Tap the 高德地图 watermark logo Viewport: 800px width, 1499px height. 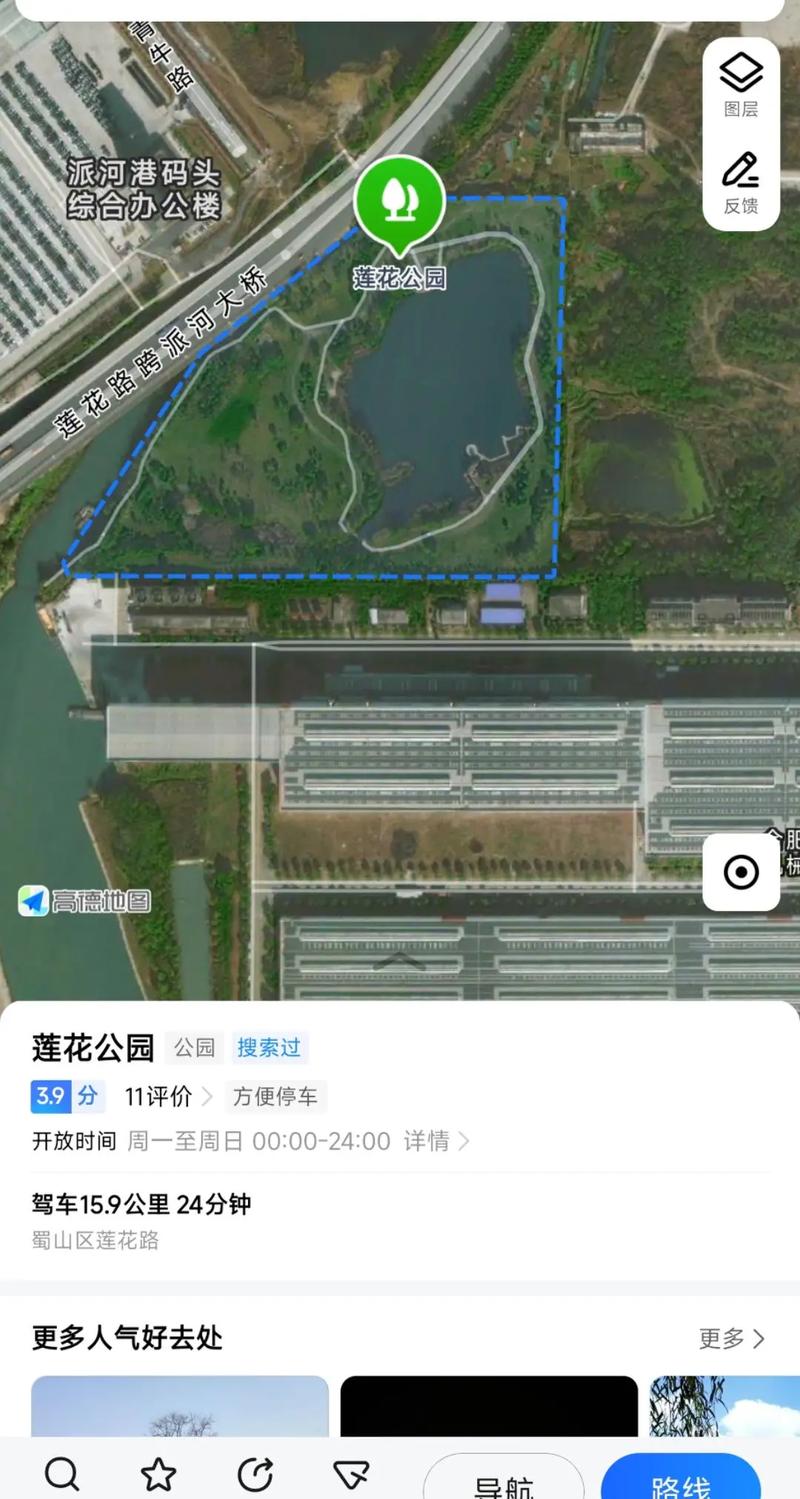(x=82, y=901)
